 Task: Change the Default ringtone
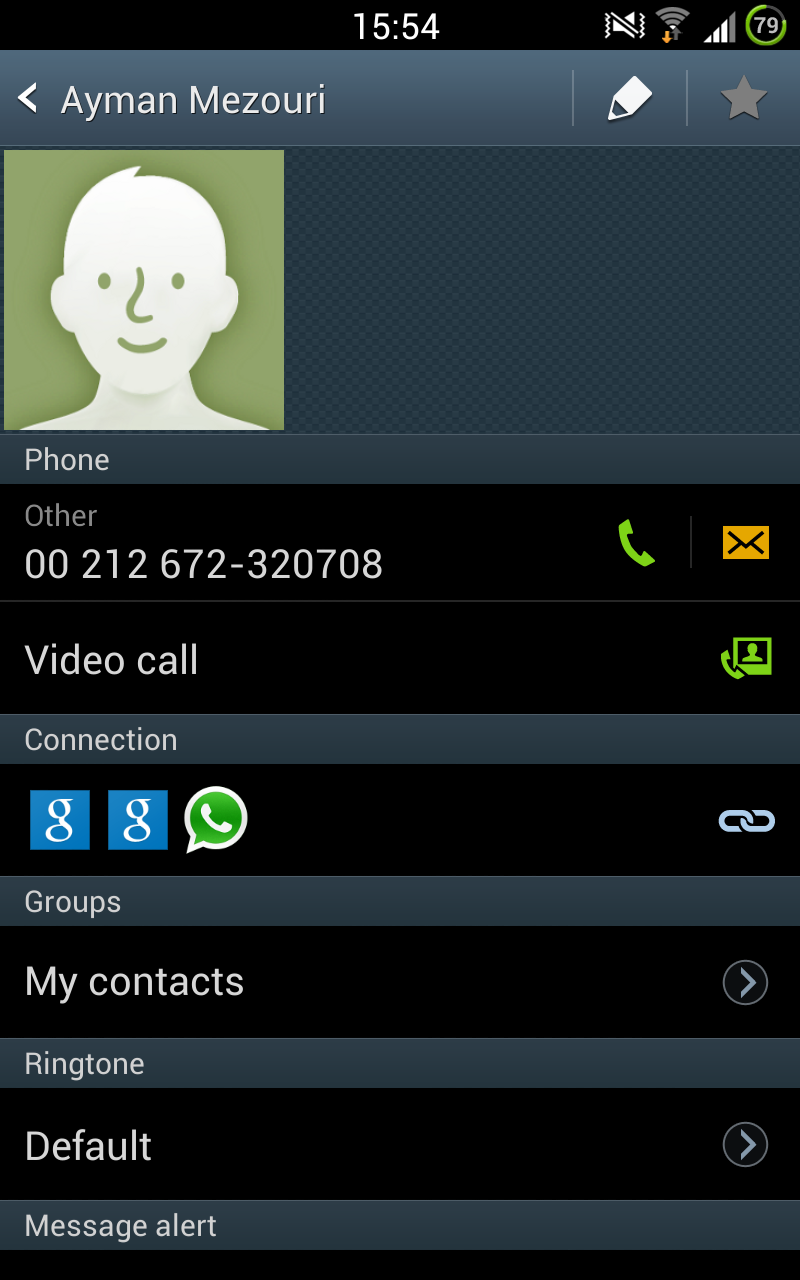(745, 1145)
